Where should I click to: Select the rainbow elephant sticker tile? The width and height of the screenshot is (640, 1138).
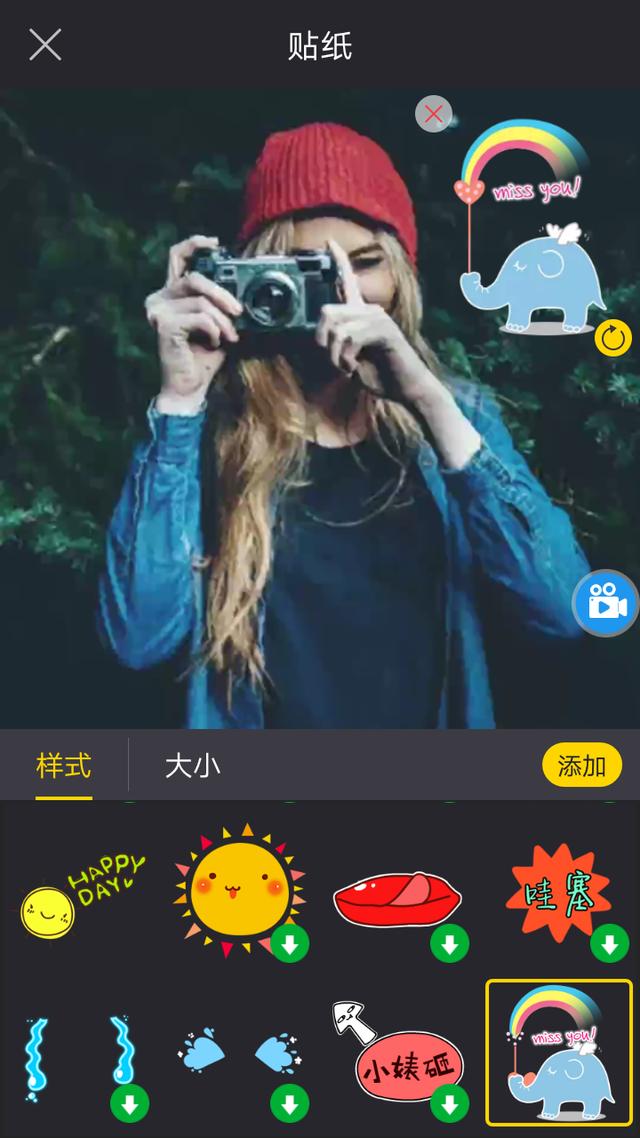click(x=559, y=1052)
